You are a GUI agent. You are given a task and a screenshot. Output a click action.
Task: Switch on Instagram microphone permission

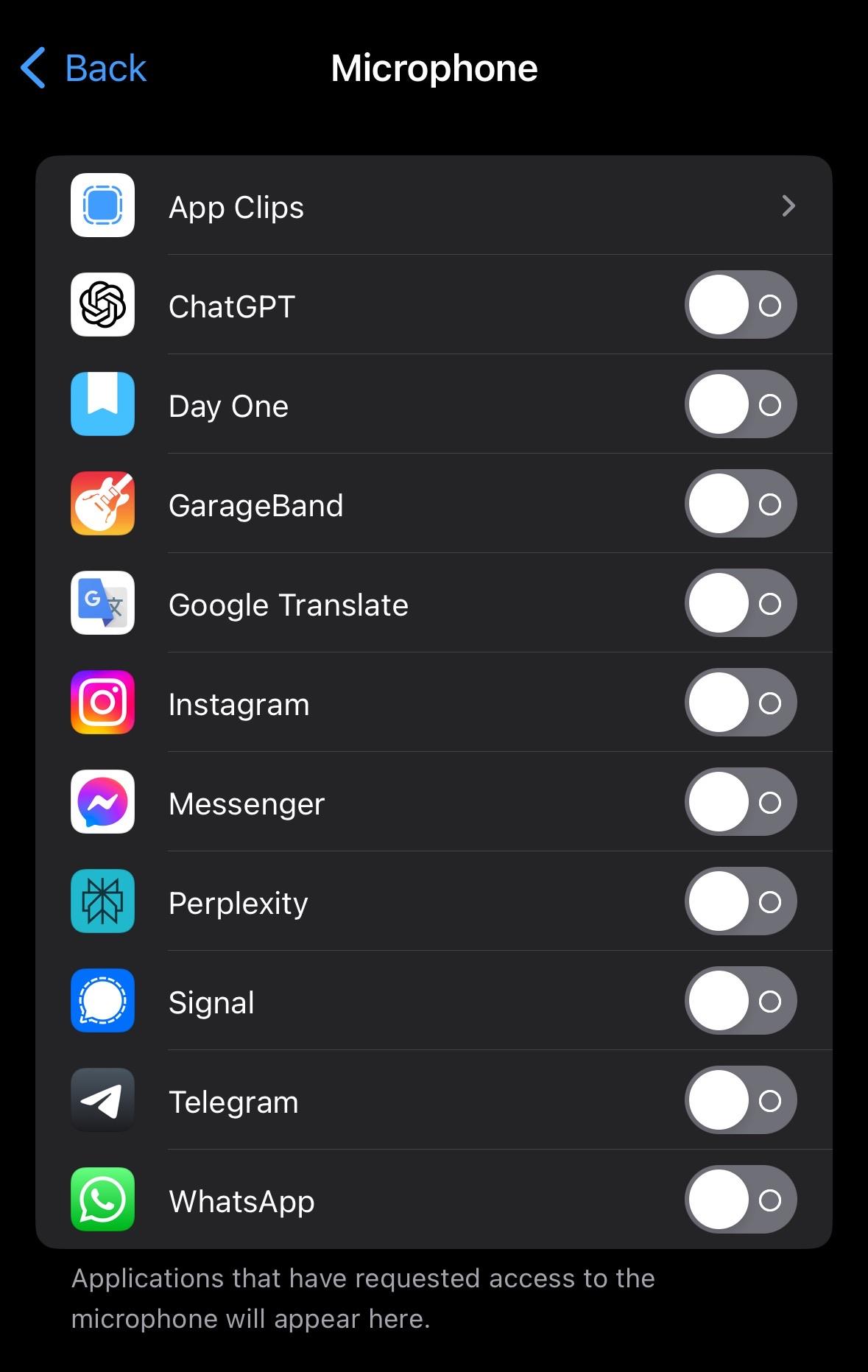740,703
